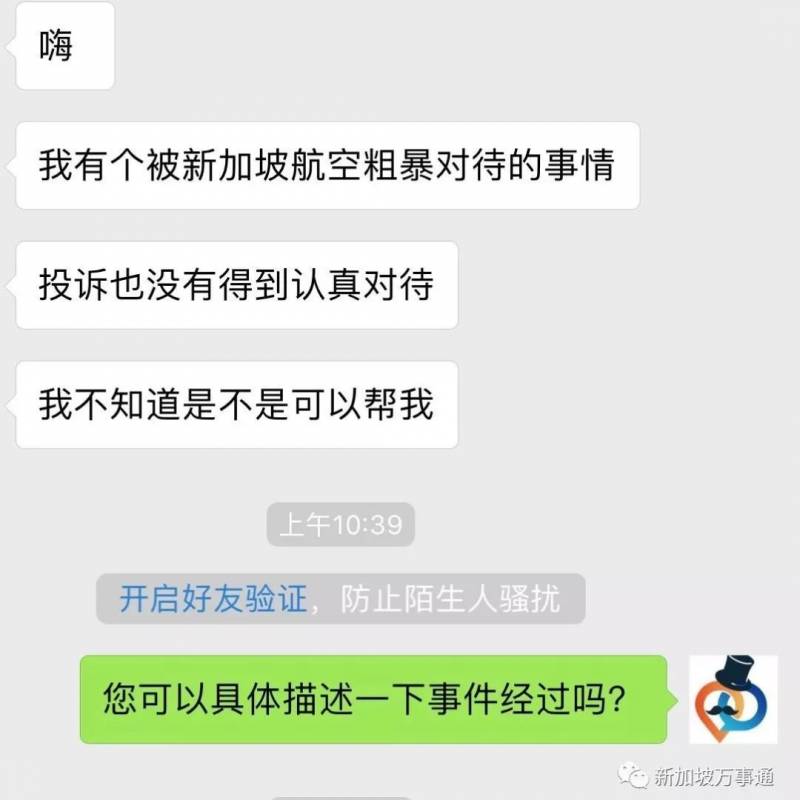Viewport: 800px width, 800px height.
Task: Tap the 开启好友验证 link
Action: click(x=213, y=600)
